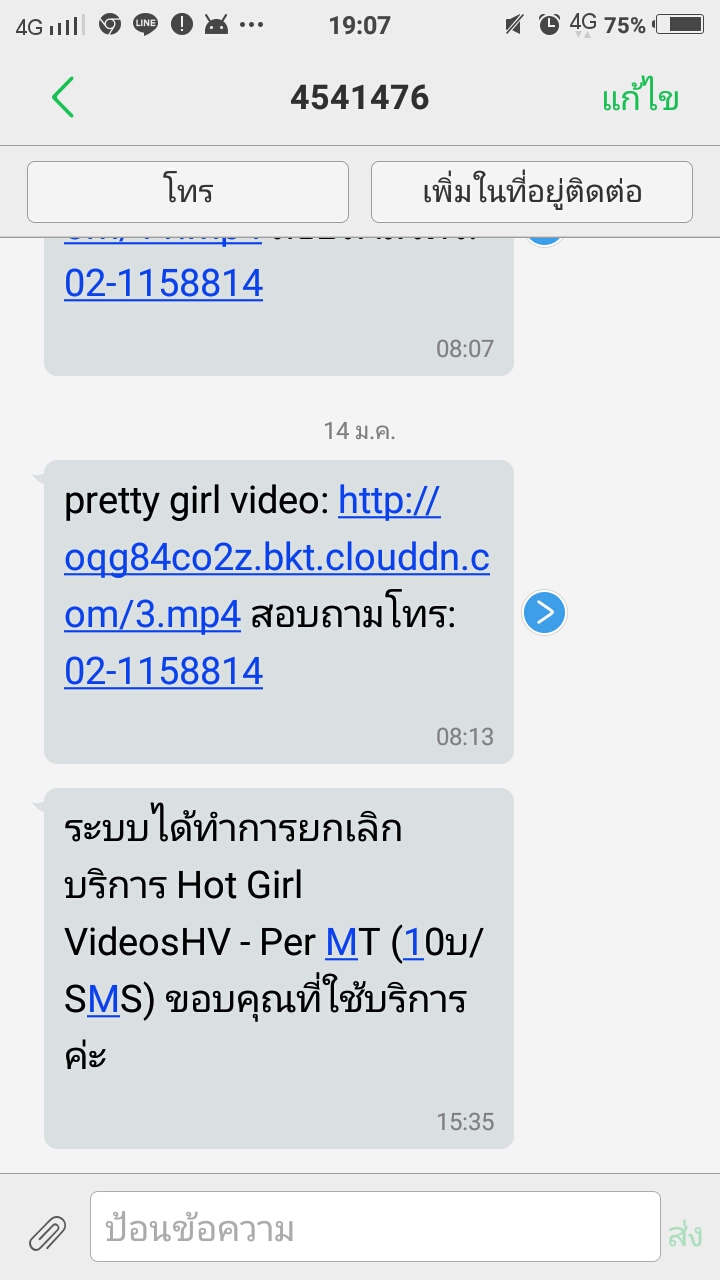Tap เพิ่มในที่อยู่ติดต่อ to add contact
The height and width of the screenshot is (1280, 720).
(532, 191)
